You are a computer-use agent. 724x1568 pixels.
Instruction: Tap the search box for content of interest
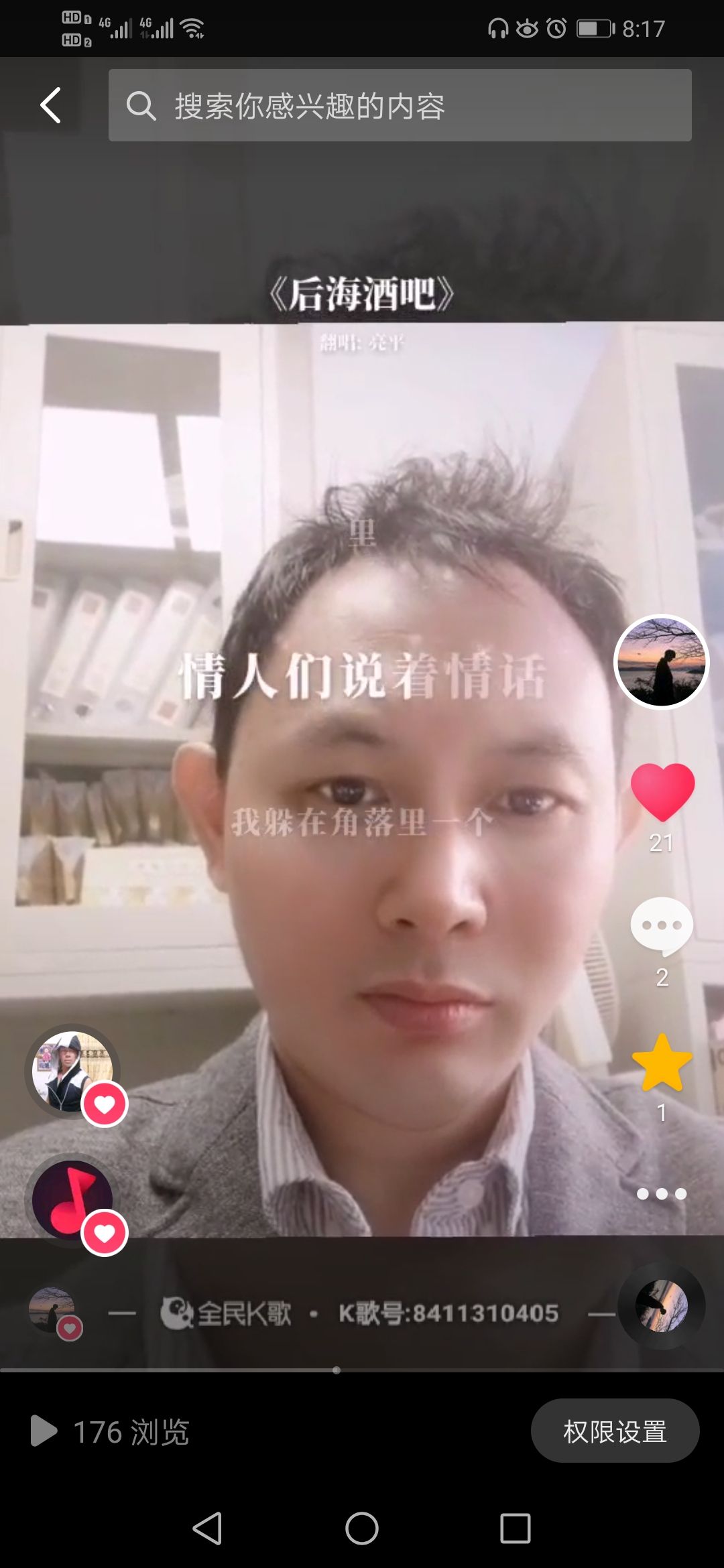tap(400, 105)
